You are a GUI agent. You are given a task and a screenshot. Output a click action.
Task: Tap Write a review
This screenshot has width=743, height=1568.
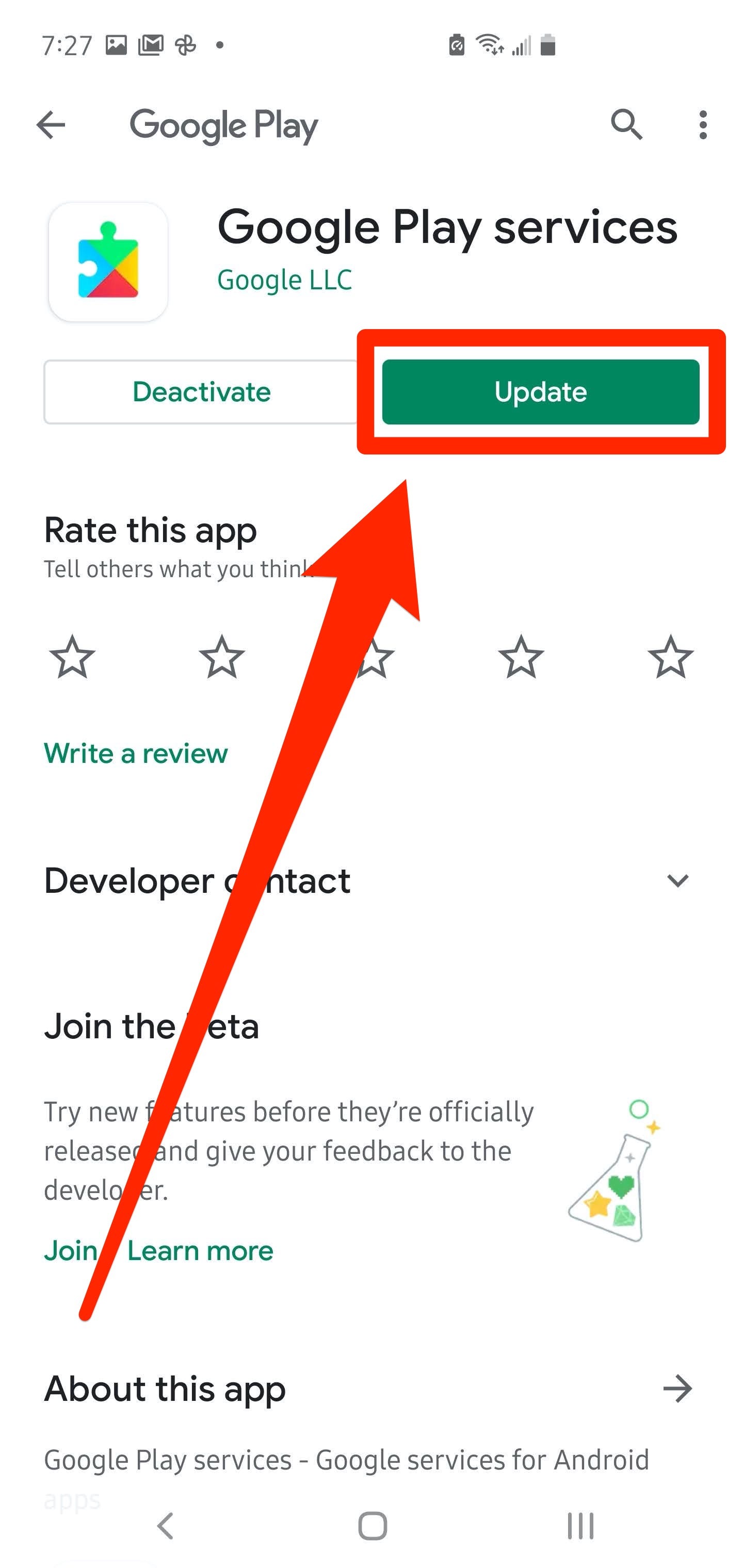tap(136, 754)
